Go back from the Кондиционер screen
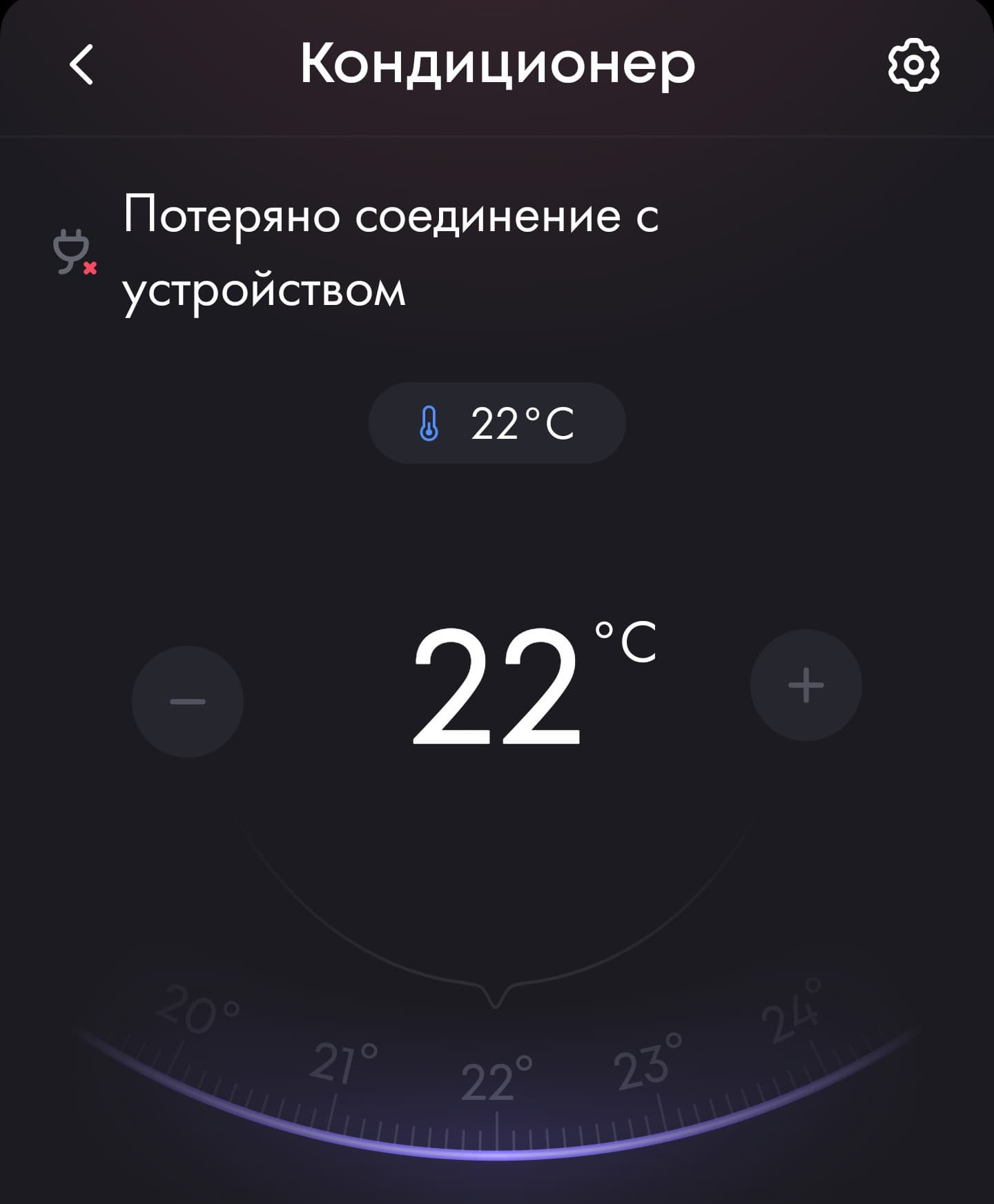 pos(81,65)
